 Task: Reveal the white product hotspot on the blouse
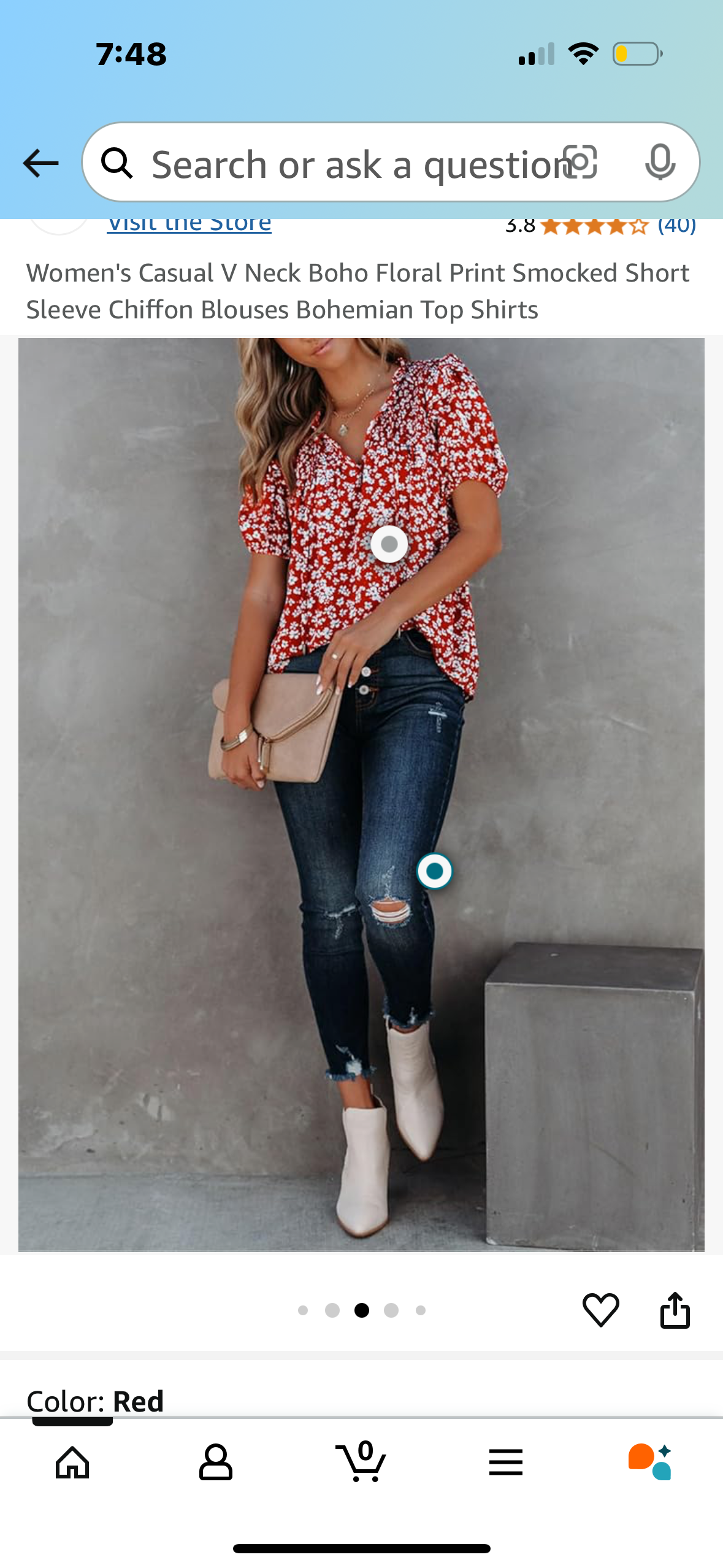[x=389, y=543]
